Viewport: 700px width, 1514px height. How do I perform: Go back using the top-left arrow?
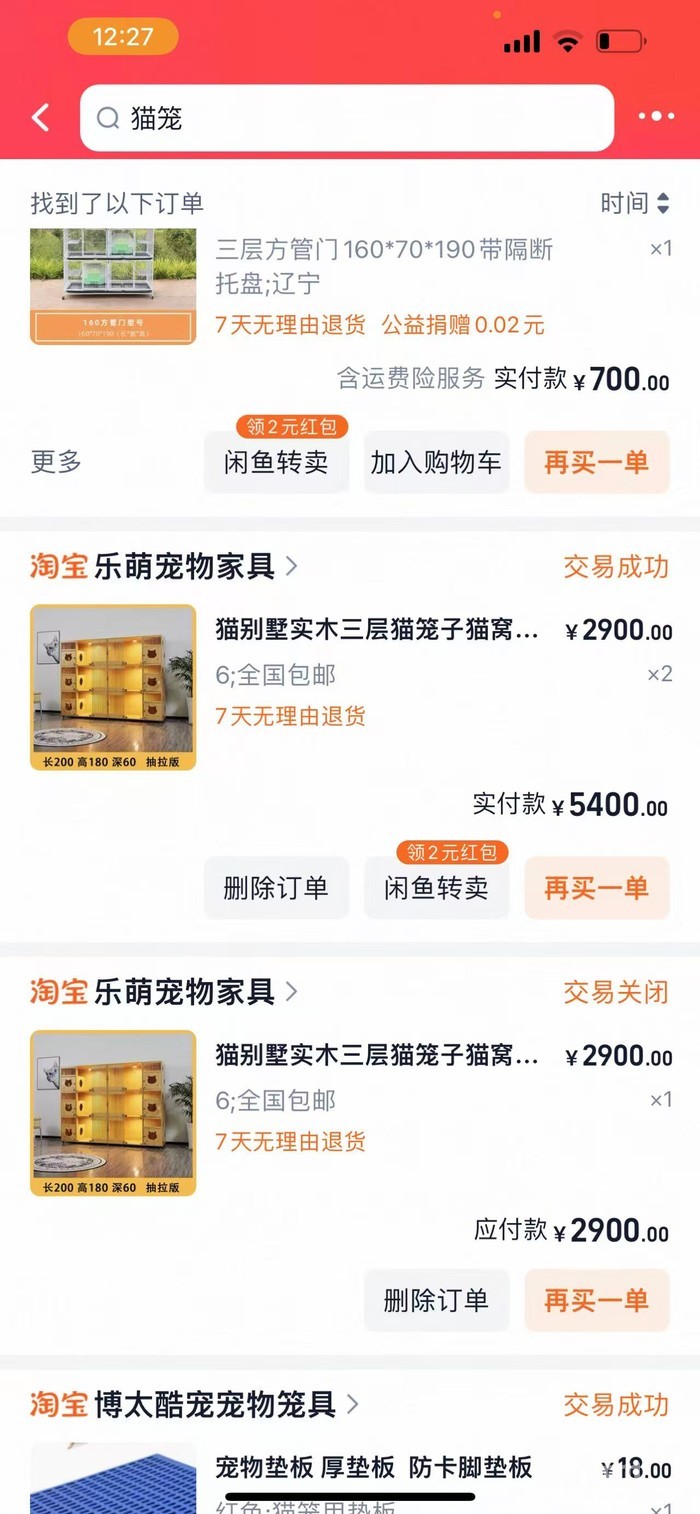(40, 118)
